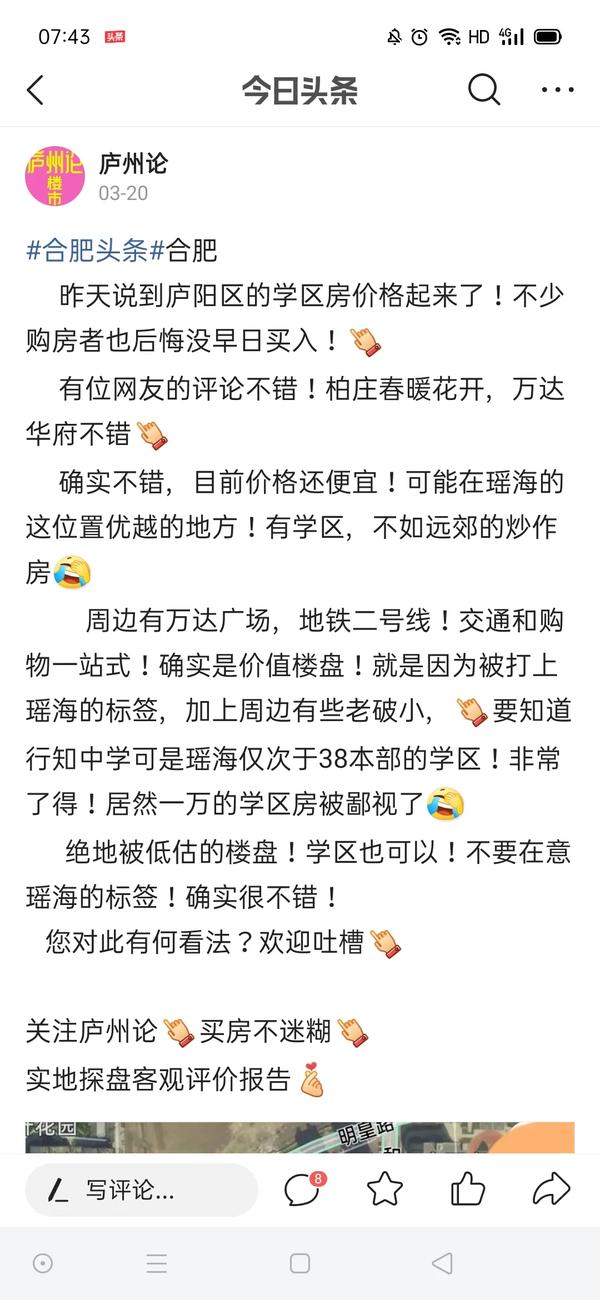Share this post via the arrow icon
The image size is (600, 1300).
coord(551,1189)
